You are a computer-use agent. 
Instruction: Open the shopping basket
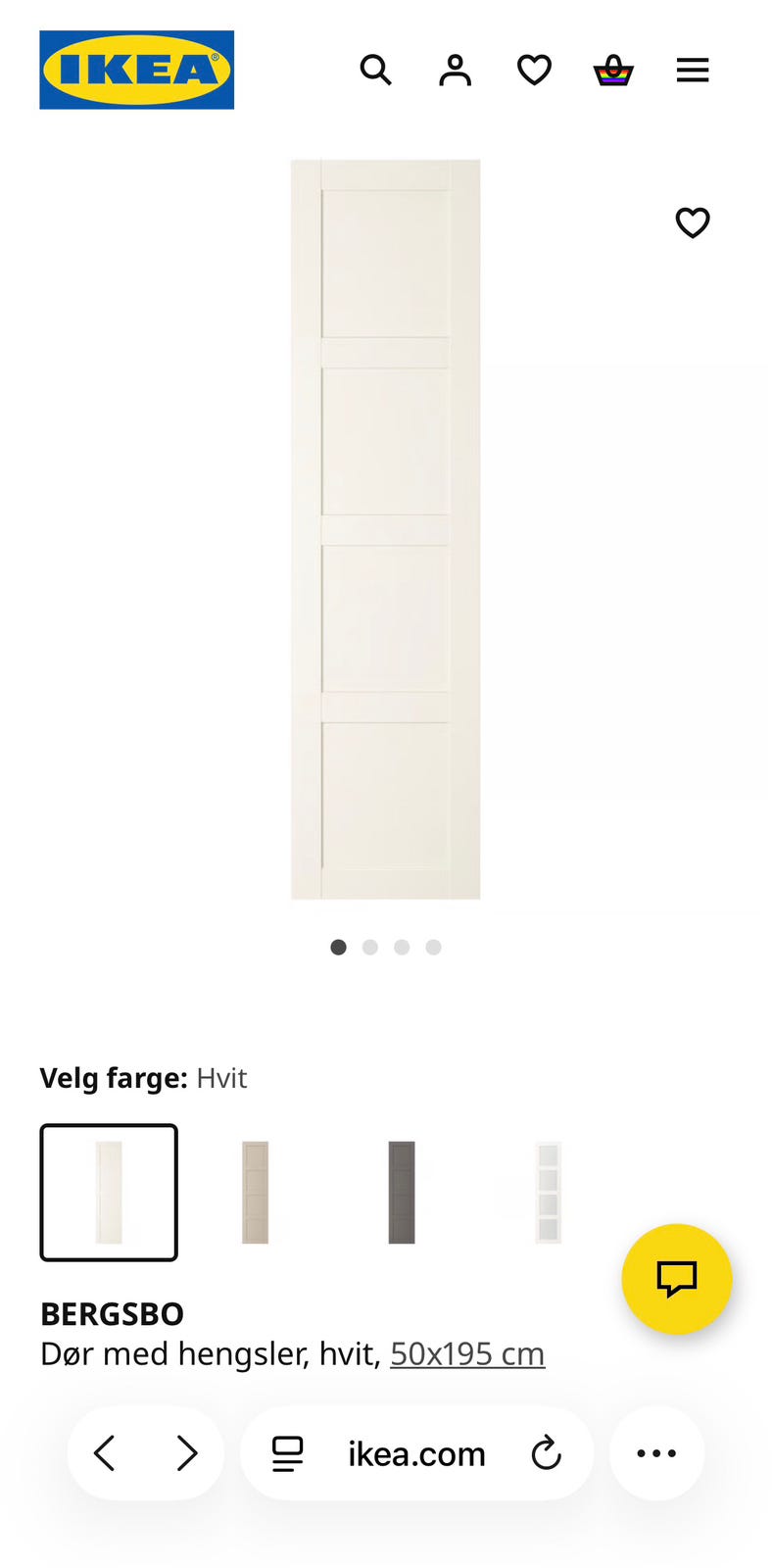coord(613,70)
